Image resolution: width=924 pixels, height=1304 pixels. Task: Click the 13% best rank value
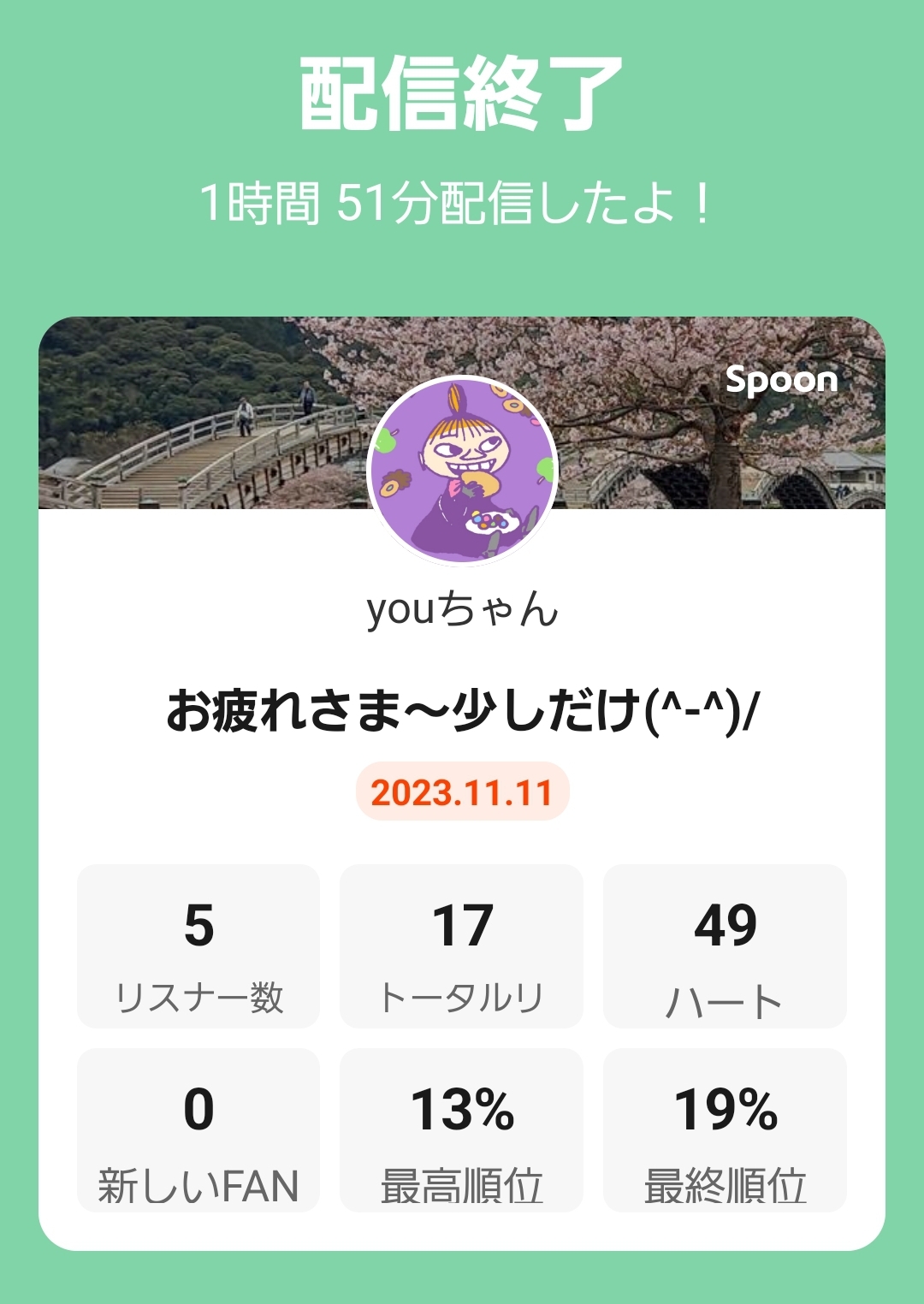[462, 1112]
